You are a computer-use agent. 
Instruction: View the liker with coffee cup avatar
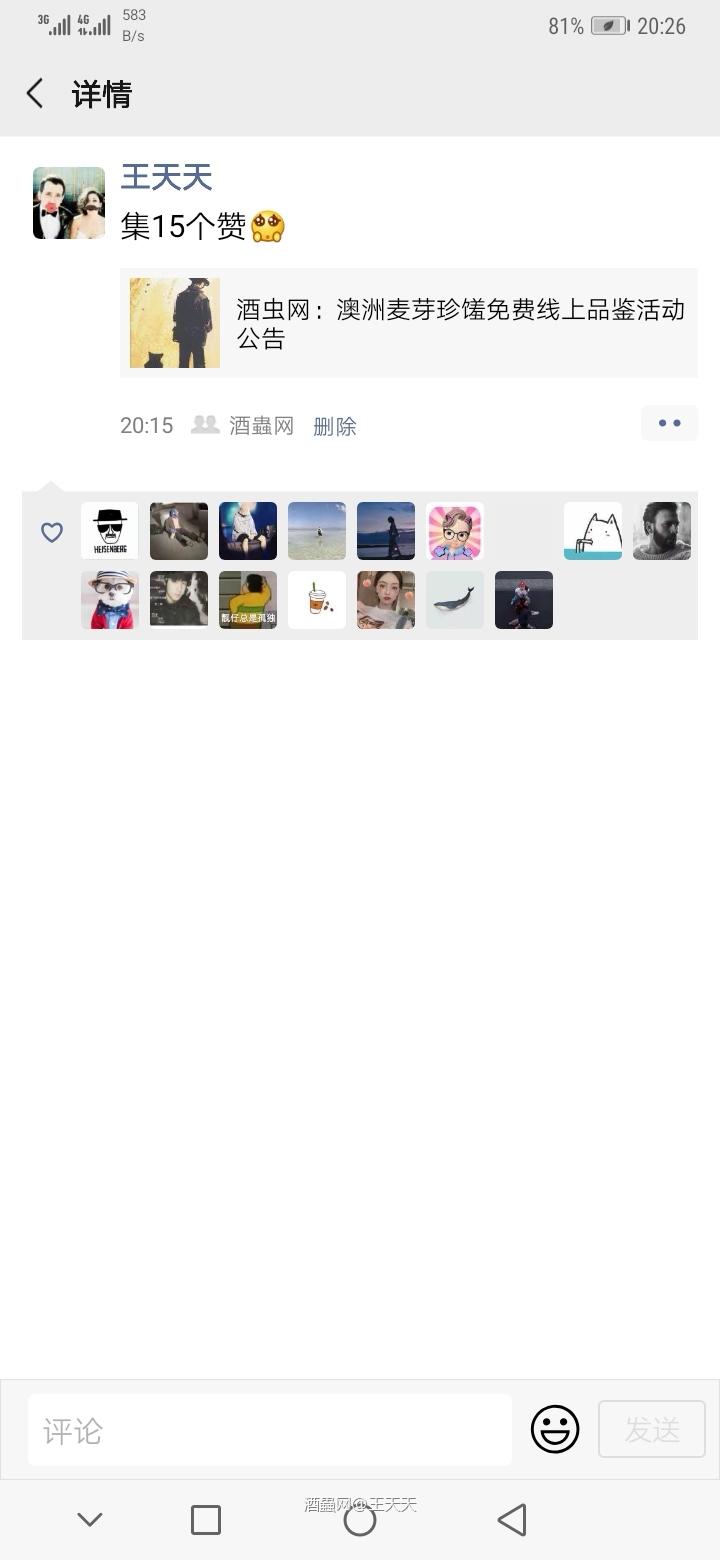[317, 600]
